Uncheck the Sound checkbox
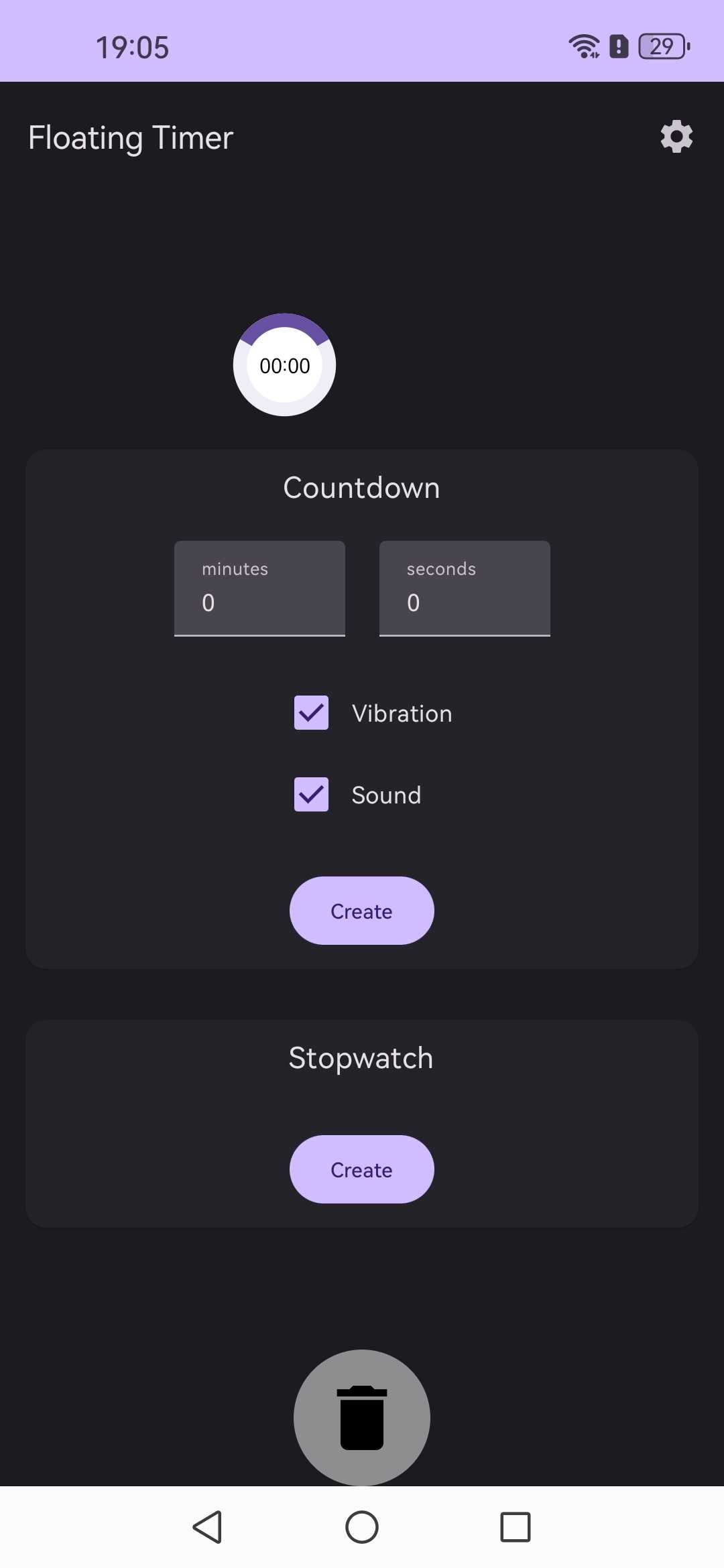Screen dimensions: 724x1568 click(311, 795)
